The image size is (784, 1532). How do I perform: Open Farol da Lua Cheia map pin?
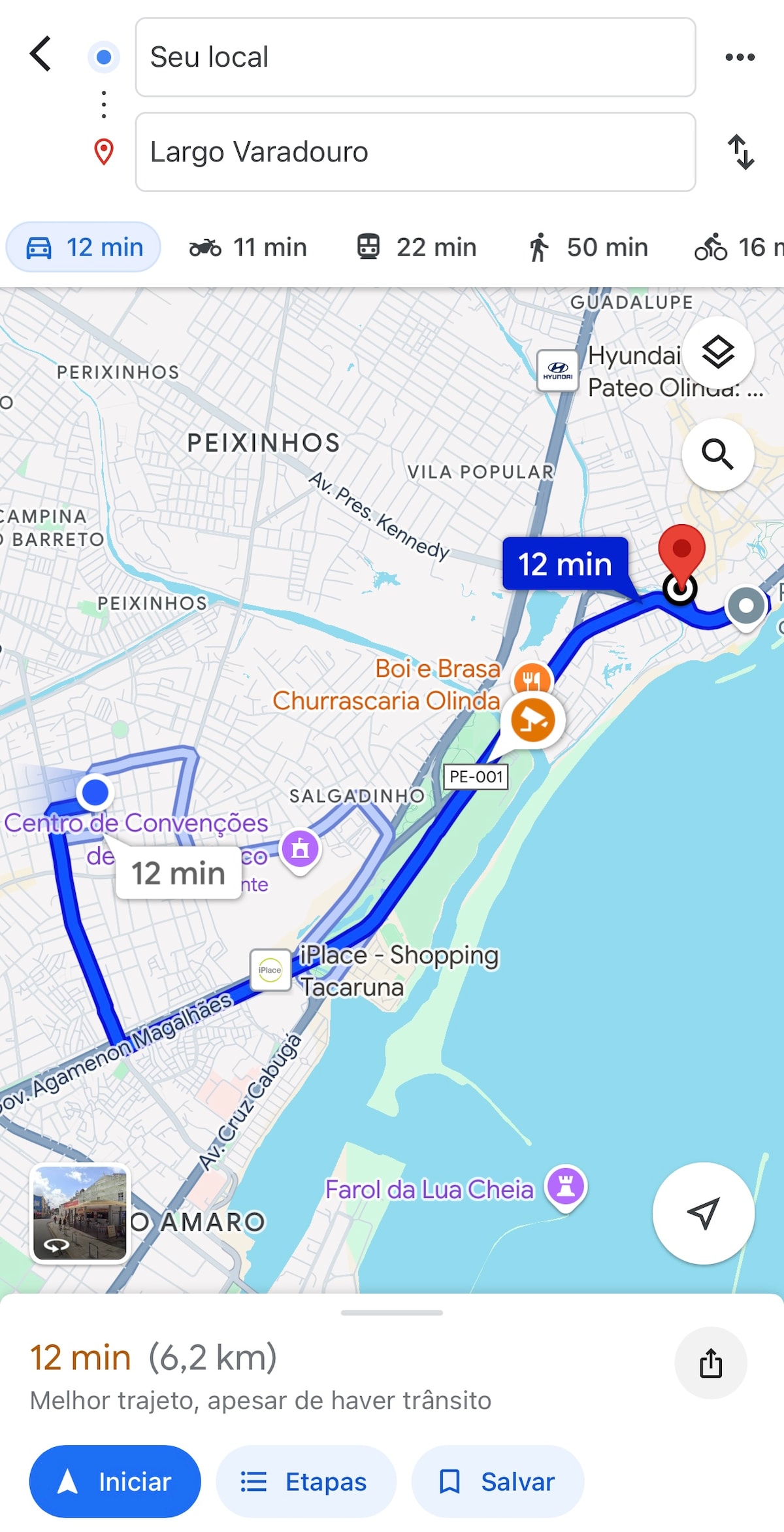(x=566, y=1186)
